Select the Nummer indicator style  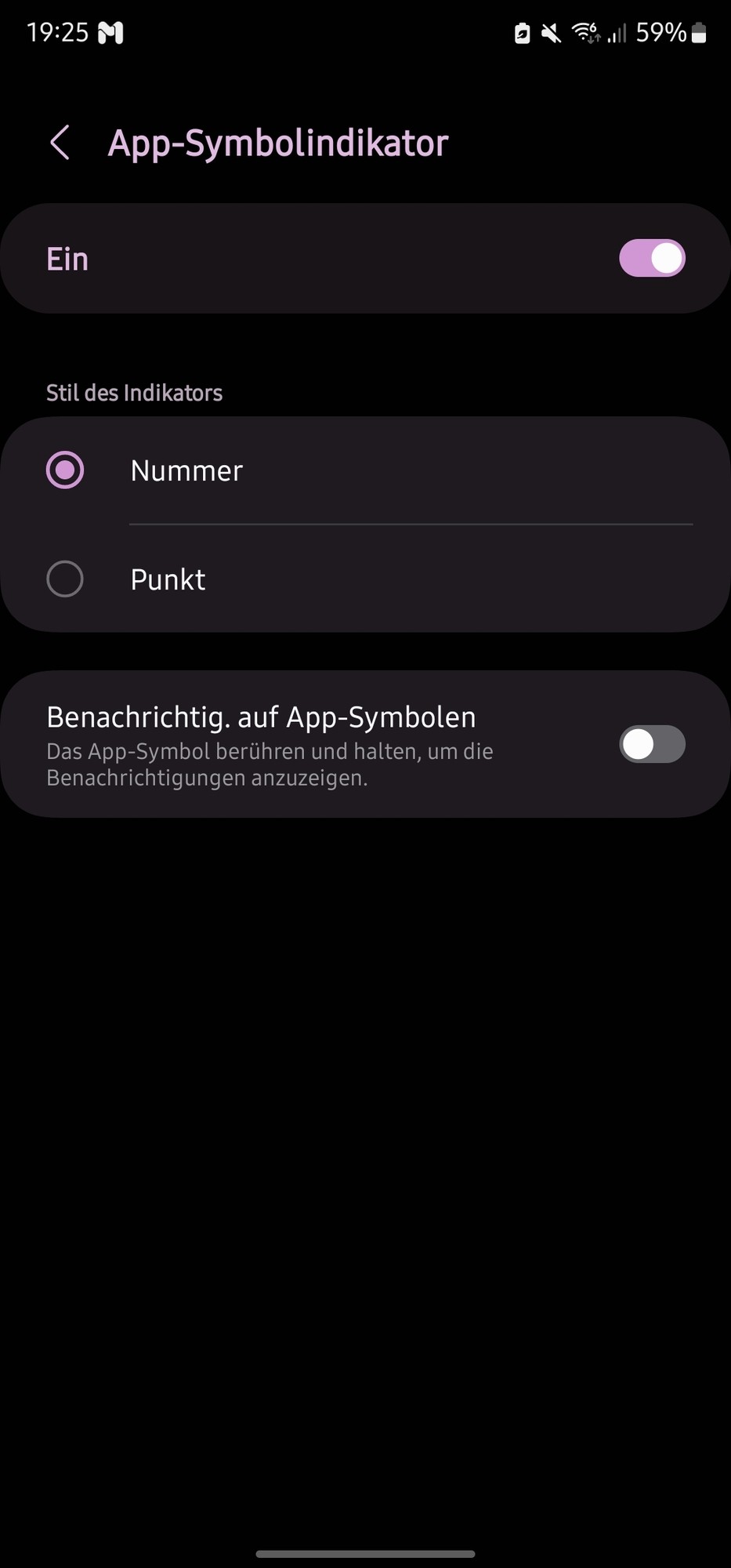point(65,470)
